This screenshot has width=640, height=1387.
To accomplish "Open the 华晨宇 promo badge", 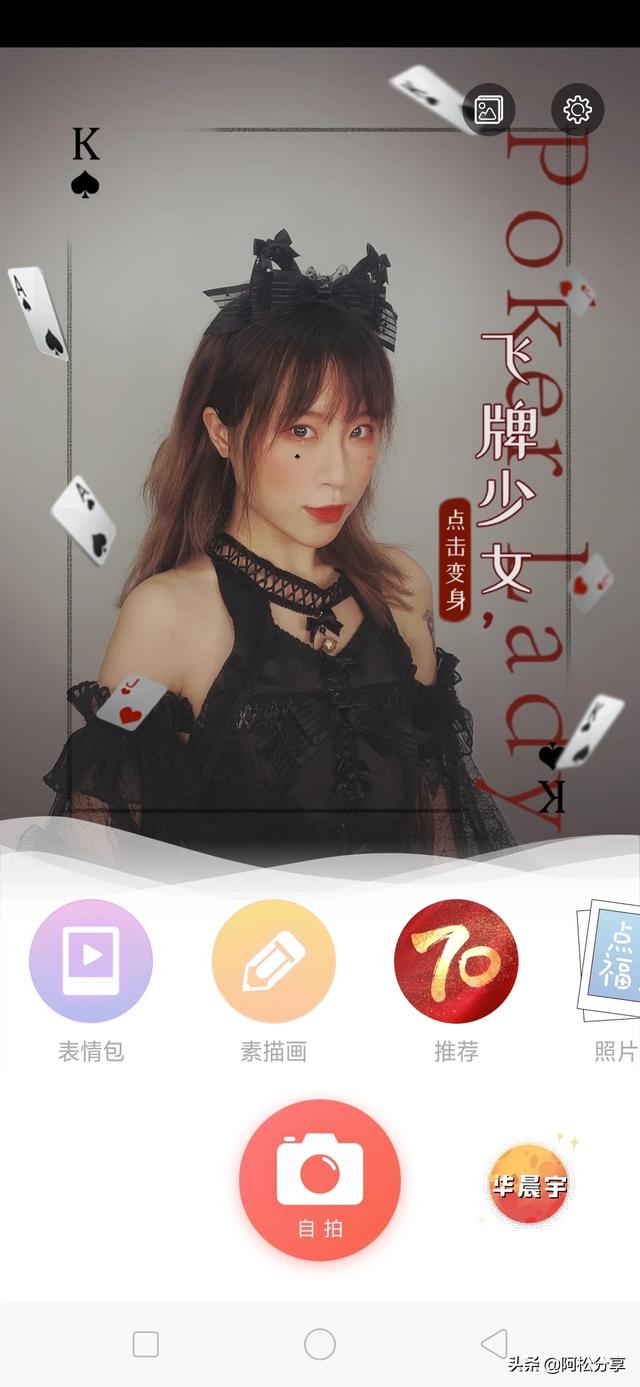I will coord(529,1186).
